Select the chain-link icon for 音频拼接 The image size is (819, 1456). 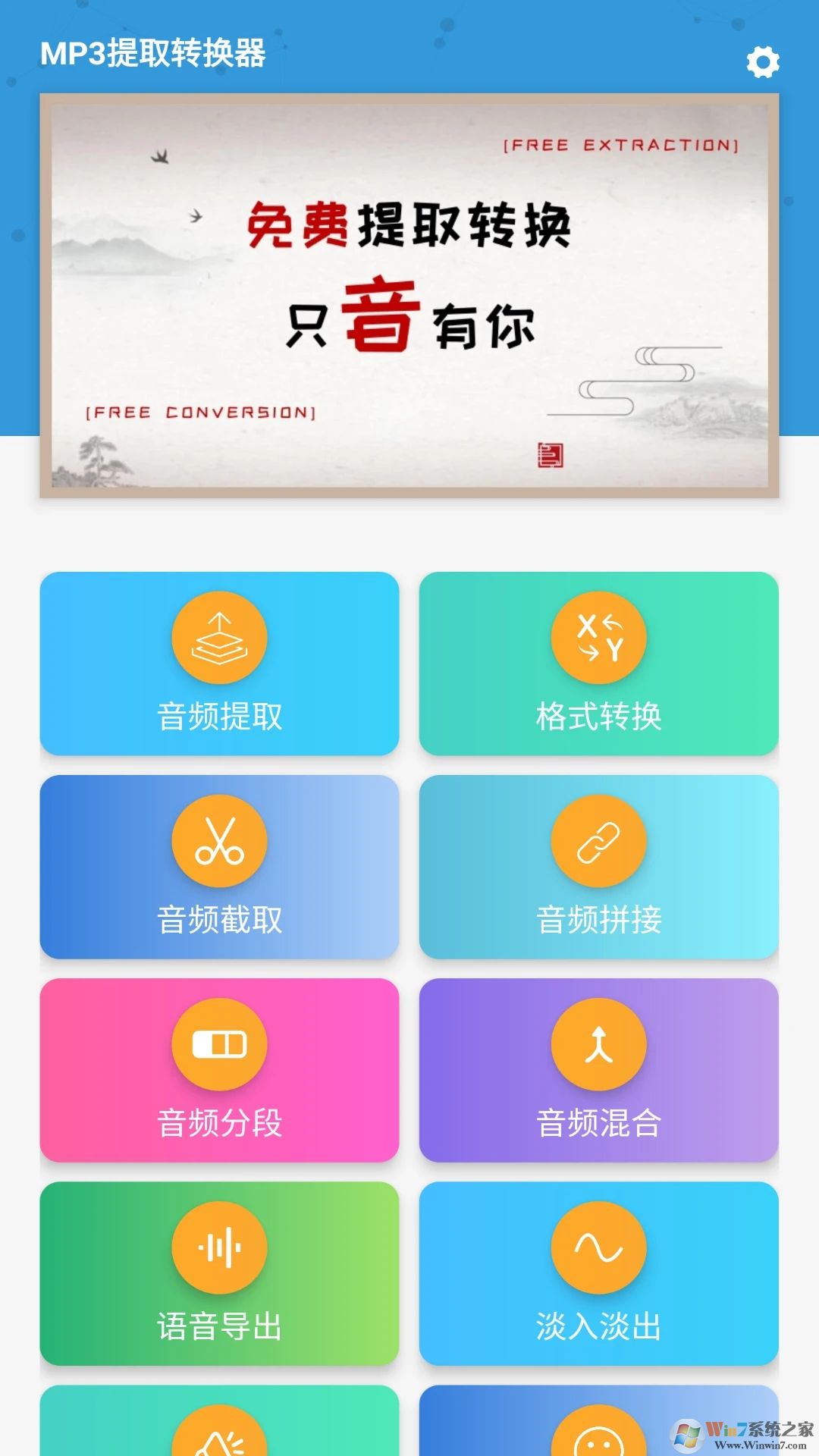click(x=598, y=842)
